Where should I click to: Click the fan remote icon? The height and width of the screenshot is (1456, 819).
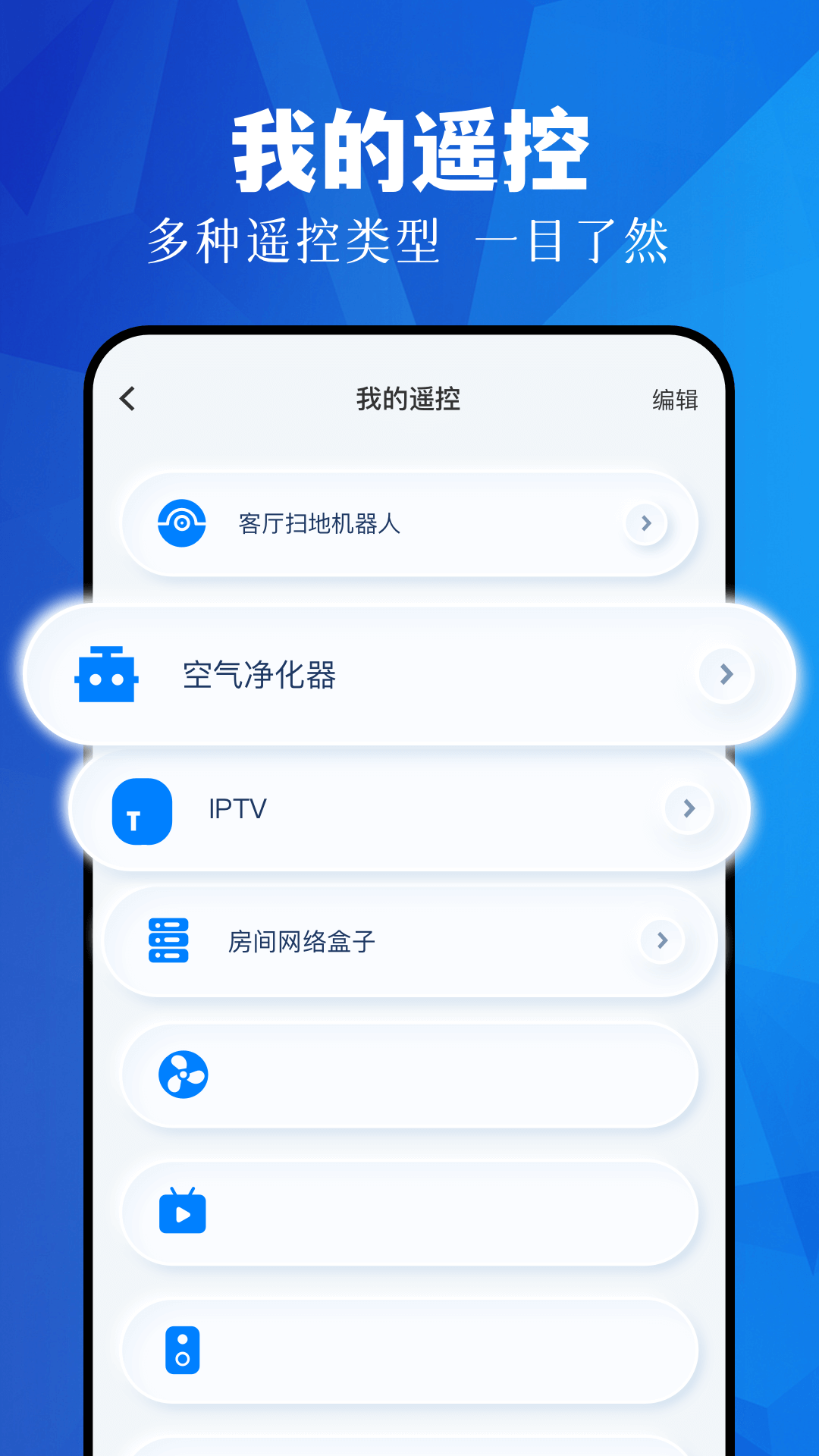(182, 1076)
